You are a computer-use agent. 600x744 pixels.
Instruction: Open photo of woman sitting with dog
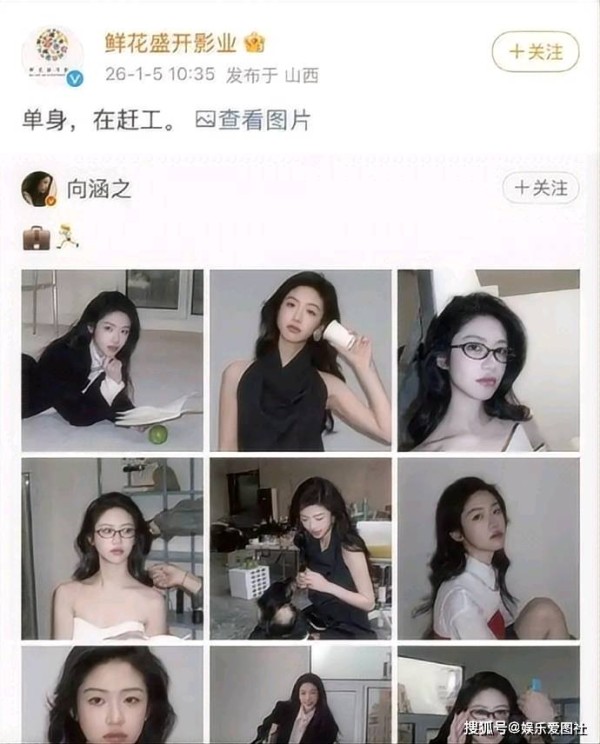pos(300,548)
